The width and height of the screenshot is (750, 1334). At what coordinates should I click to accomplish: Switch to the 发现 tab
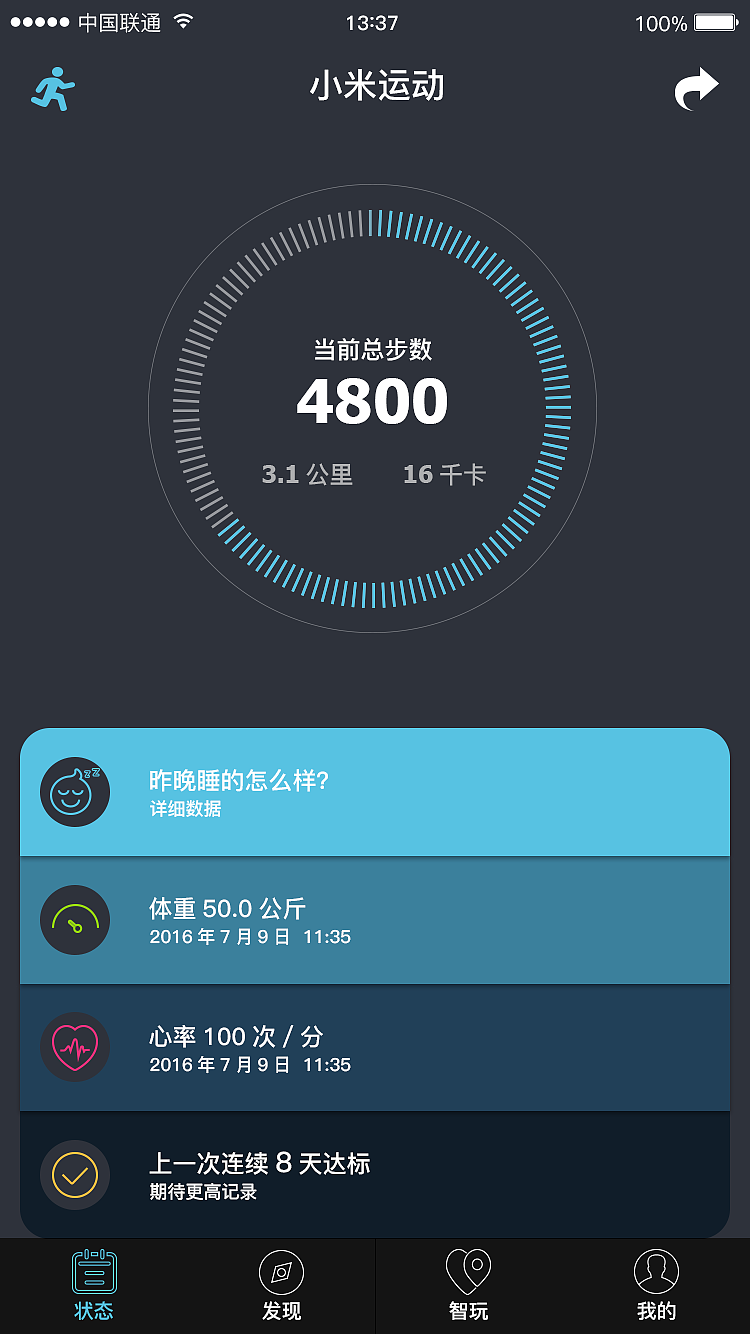click(x=282, y=1285)
